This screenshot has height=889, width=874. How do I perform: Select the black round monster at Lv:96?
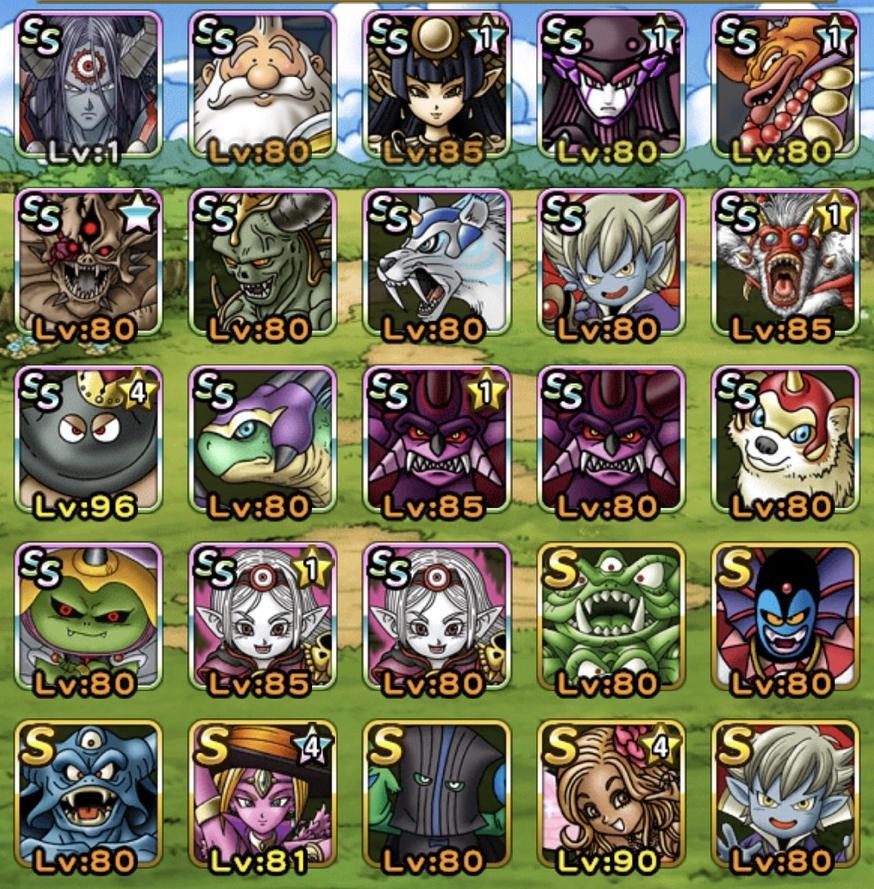[89, 441]
